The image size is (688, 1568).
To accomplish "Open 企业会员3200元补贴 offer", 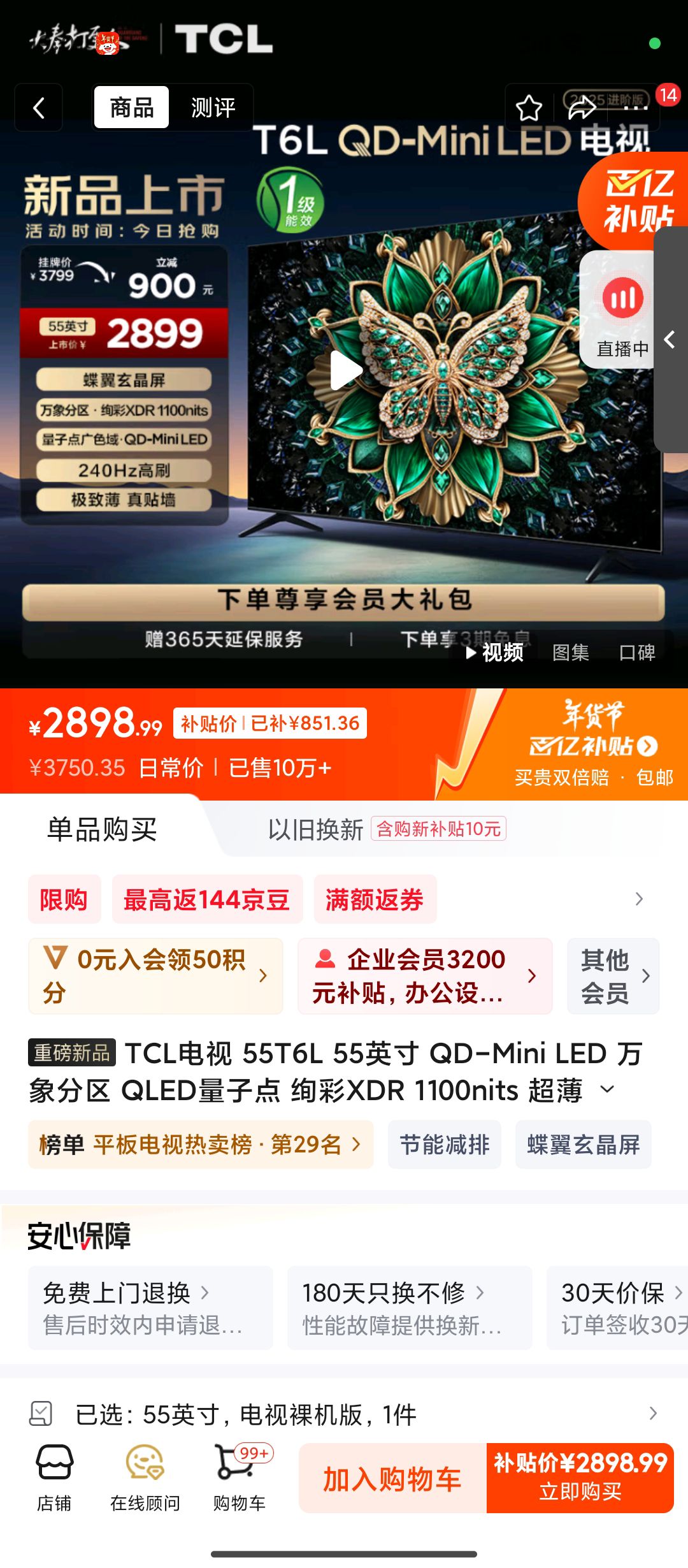I will click(425, 976).
